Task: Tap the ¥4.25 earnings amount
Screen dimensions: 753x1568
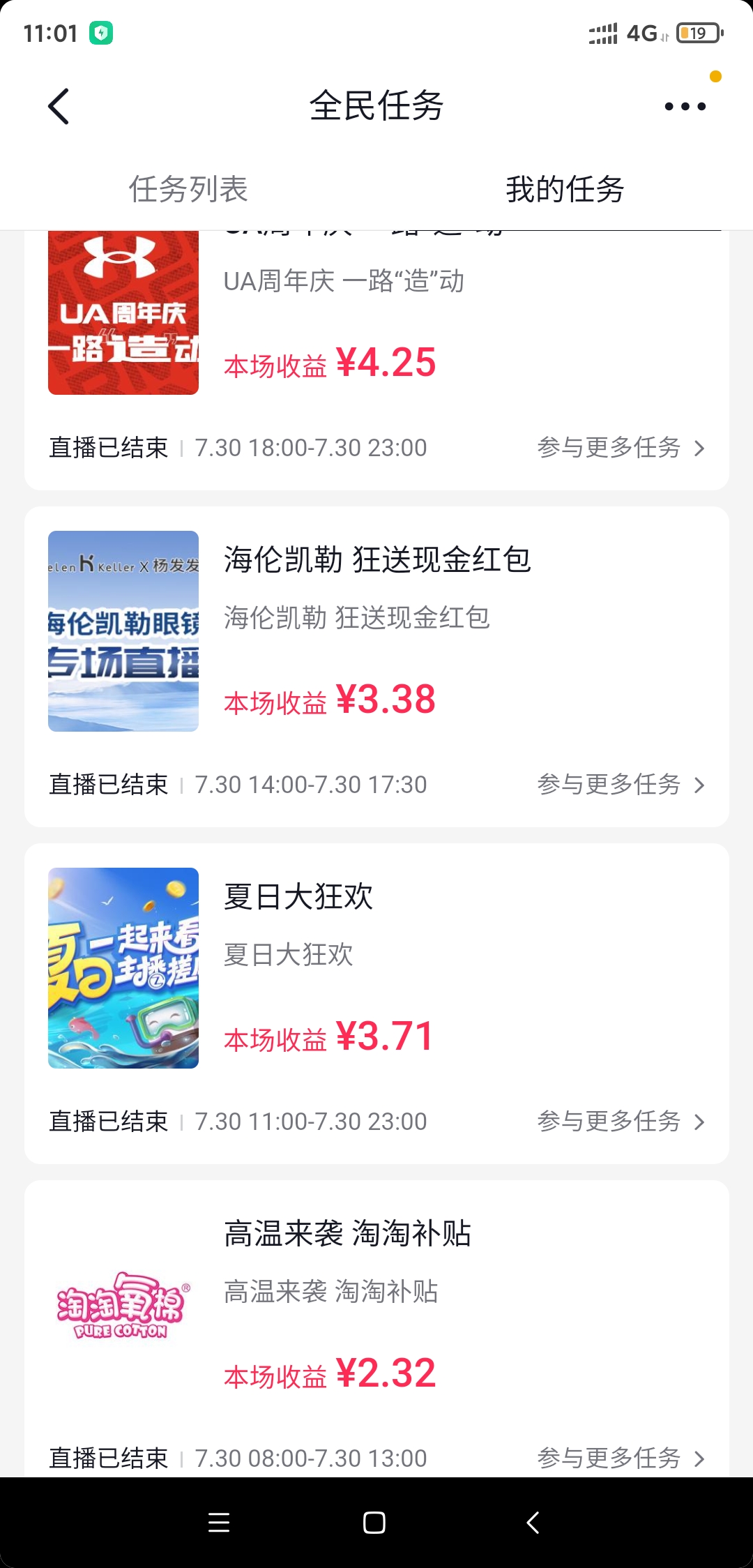Action: tap(387, 363)
